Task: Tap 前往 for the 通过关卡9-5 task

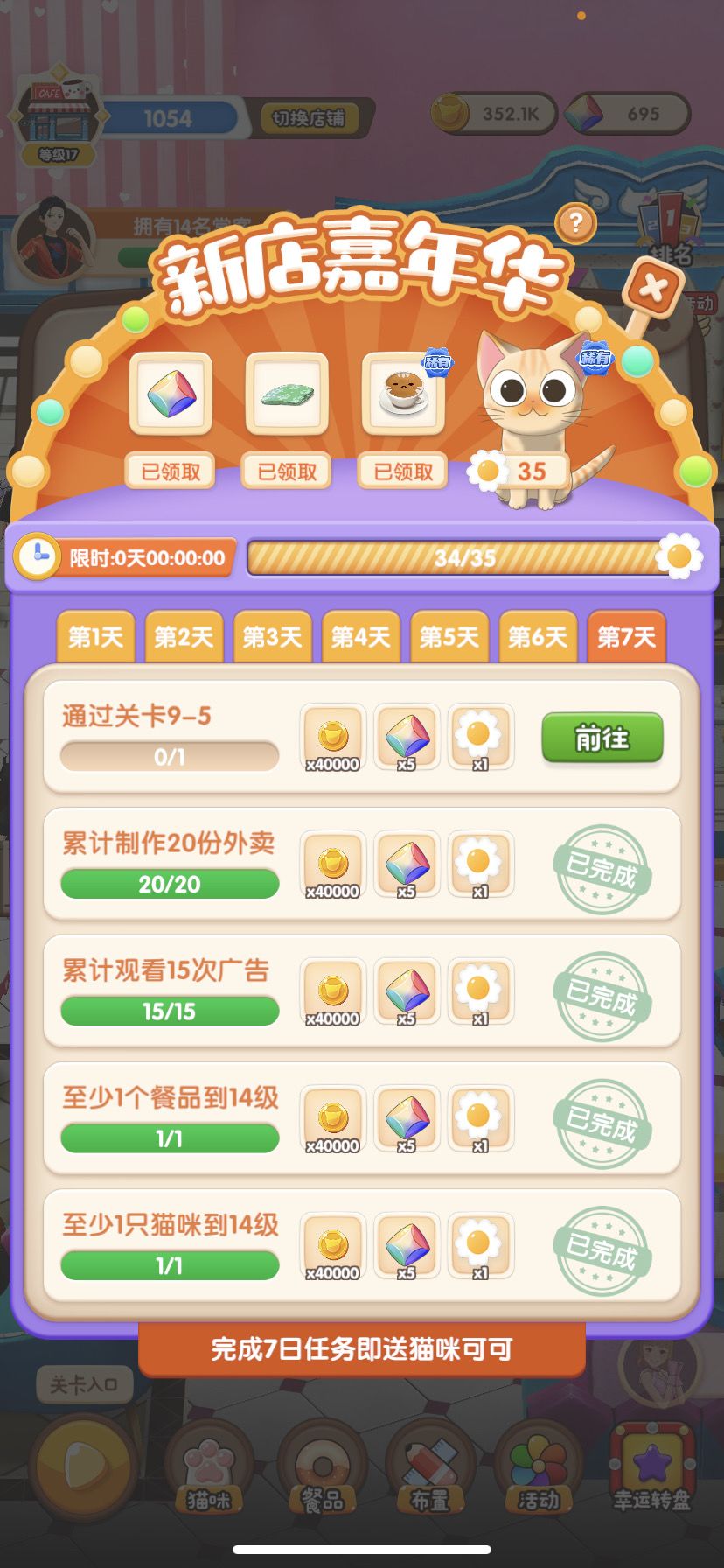Action: coord(602,738)
